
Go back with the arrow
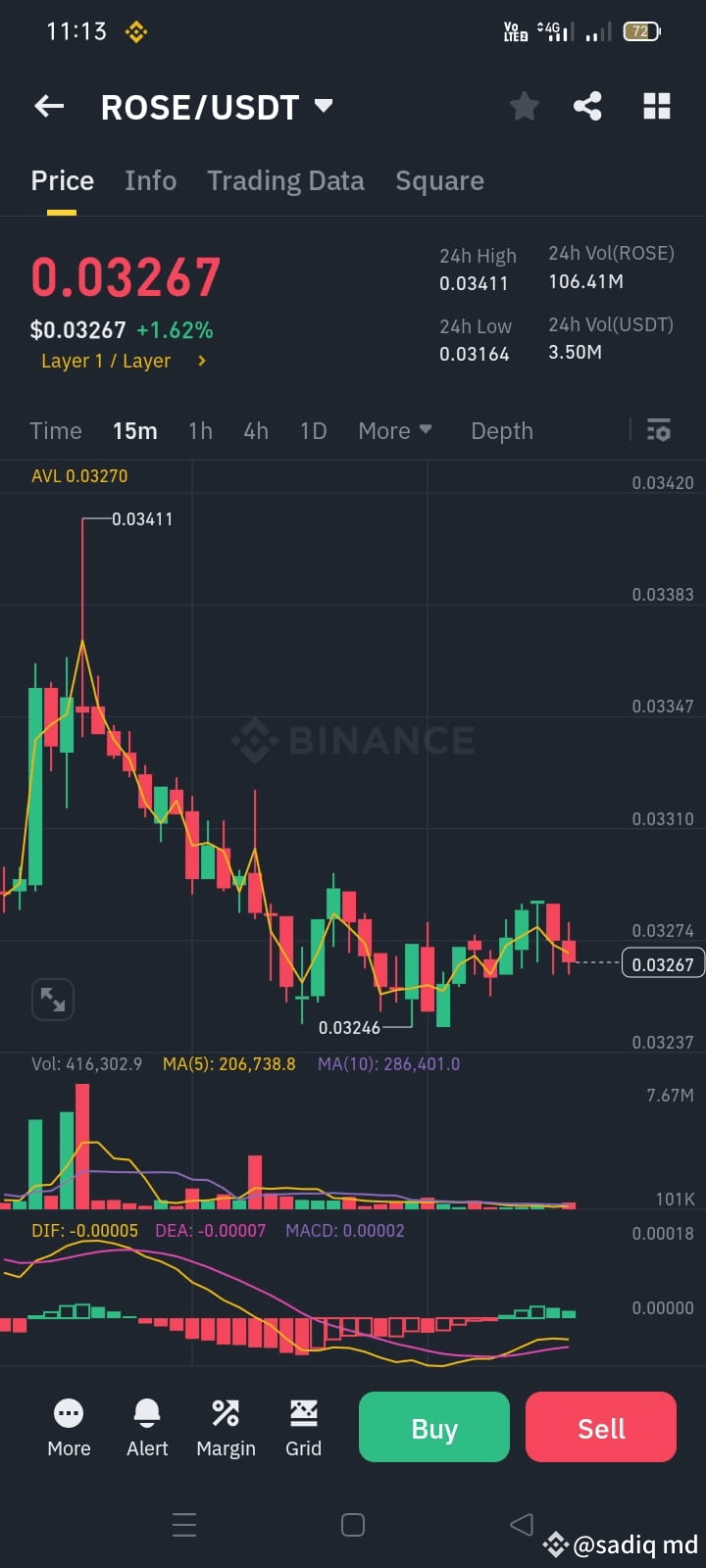pyautogui.click(x=49, y=106)
